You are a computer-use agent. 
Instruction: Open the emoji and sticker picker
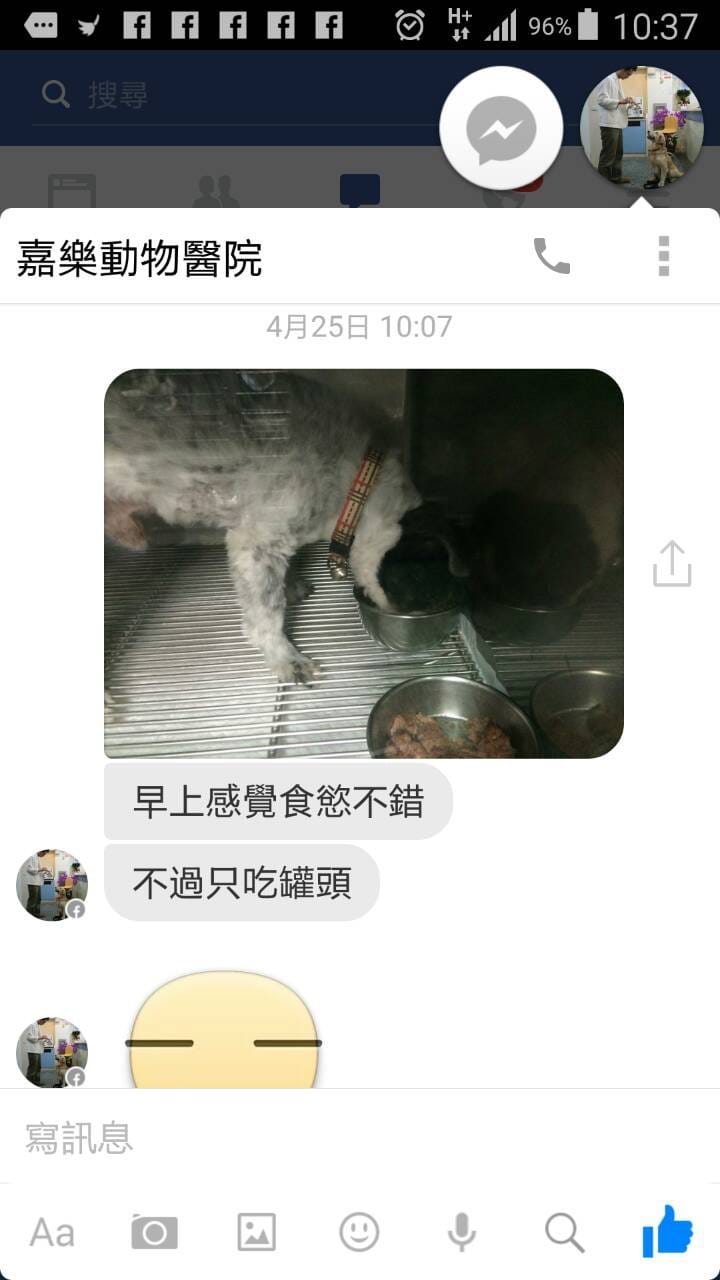point(359,1232)
